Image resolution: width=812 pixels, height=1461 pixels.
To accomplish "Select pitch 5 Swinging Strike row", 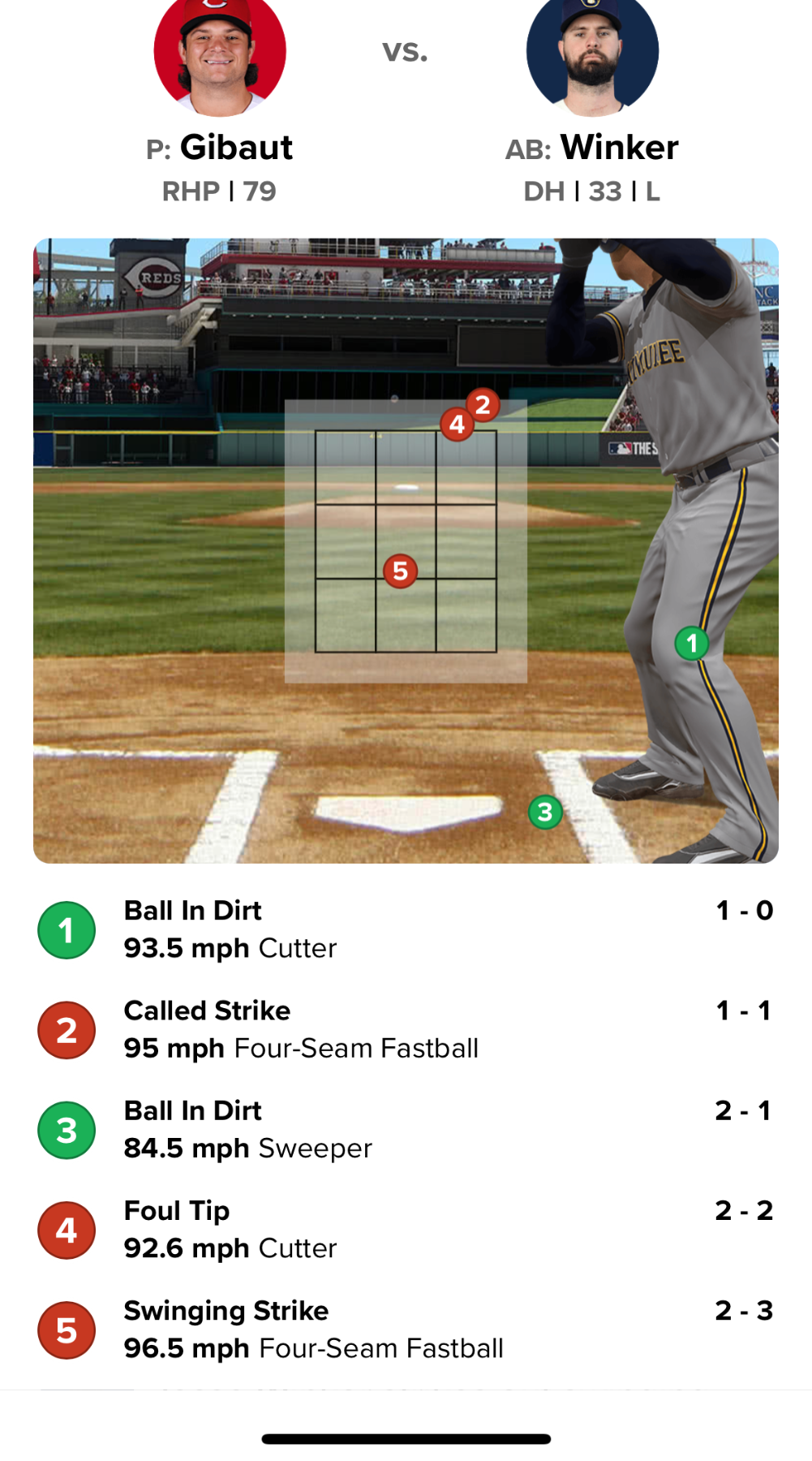I will pyautogui.click(x=406, y=1330).
